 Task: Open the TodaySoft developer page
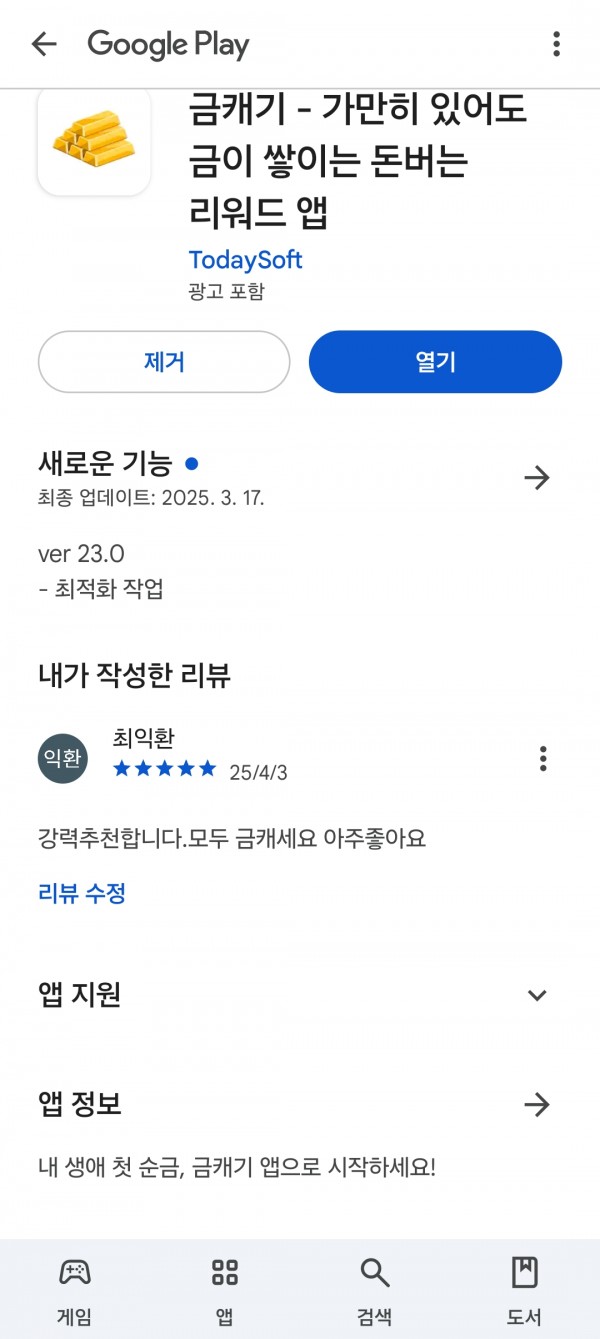click(x=245, y=260)
